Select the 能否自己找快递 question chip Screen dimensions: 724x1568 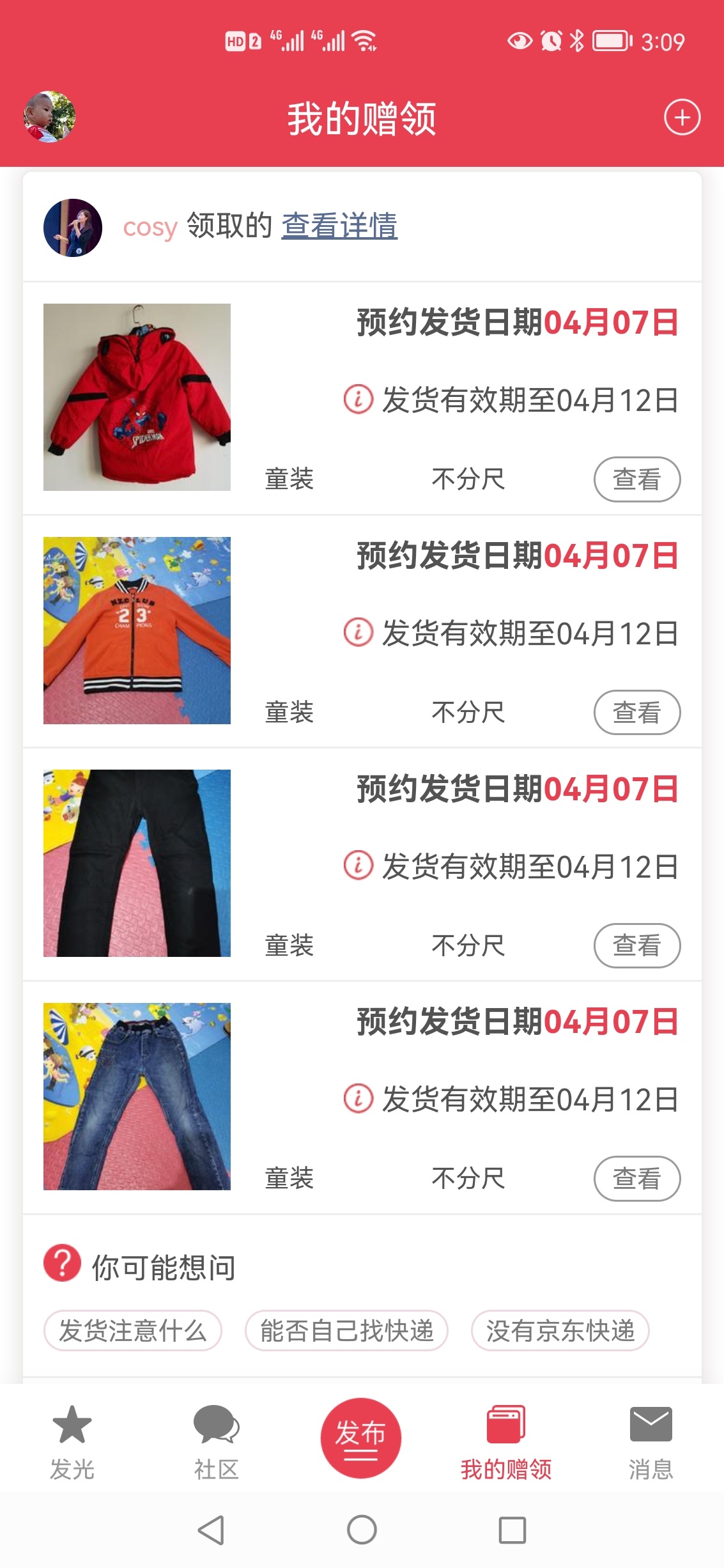click(346, 1331)
